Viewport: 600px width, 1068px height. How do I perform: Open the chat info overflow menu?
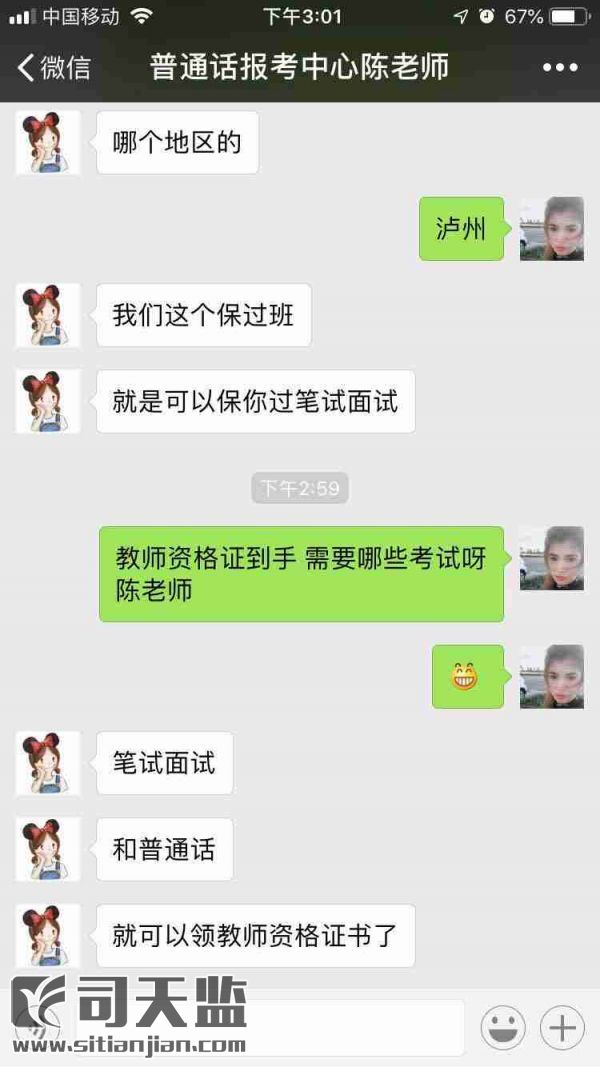[x=560, y=68]
